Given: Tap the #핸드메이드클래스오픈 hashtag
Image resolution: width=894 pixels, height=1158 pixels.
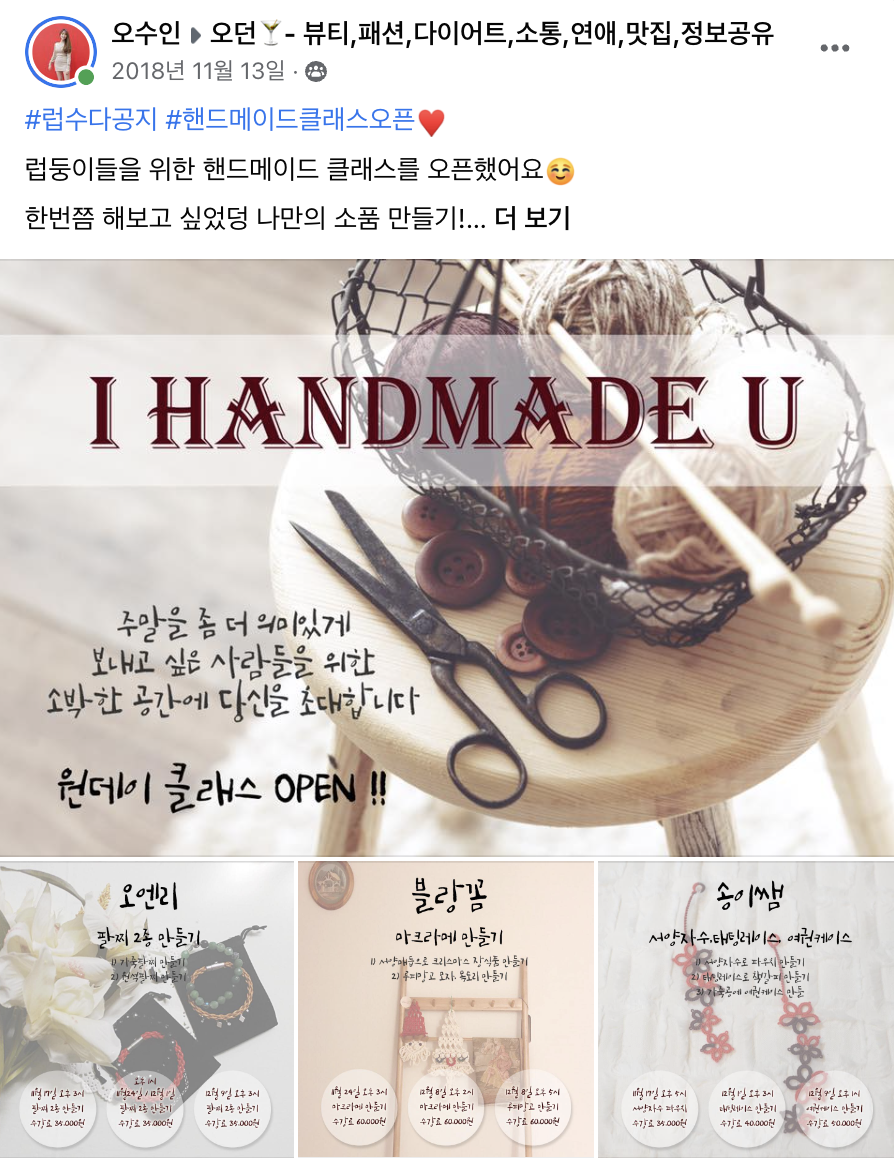Looking at the screenshot, I should pyautogui.click(x=290, y=120).
